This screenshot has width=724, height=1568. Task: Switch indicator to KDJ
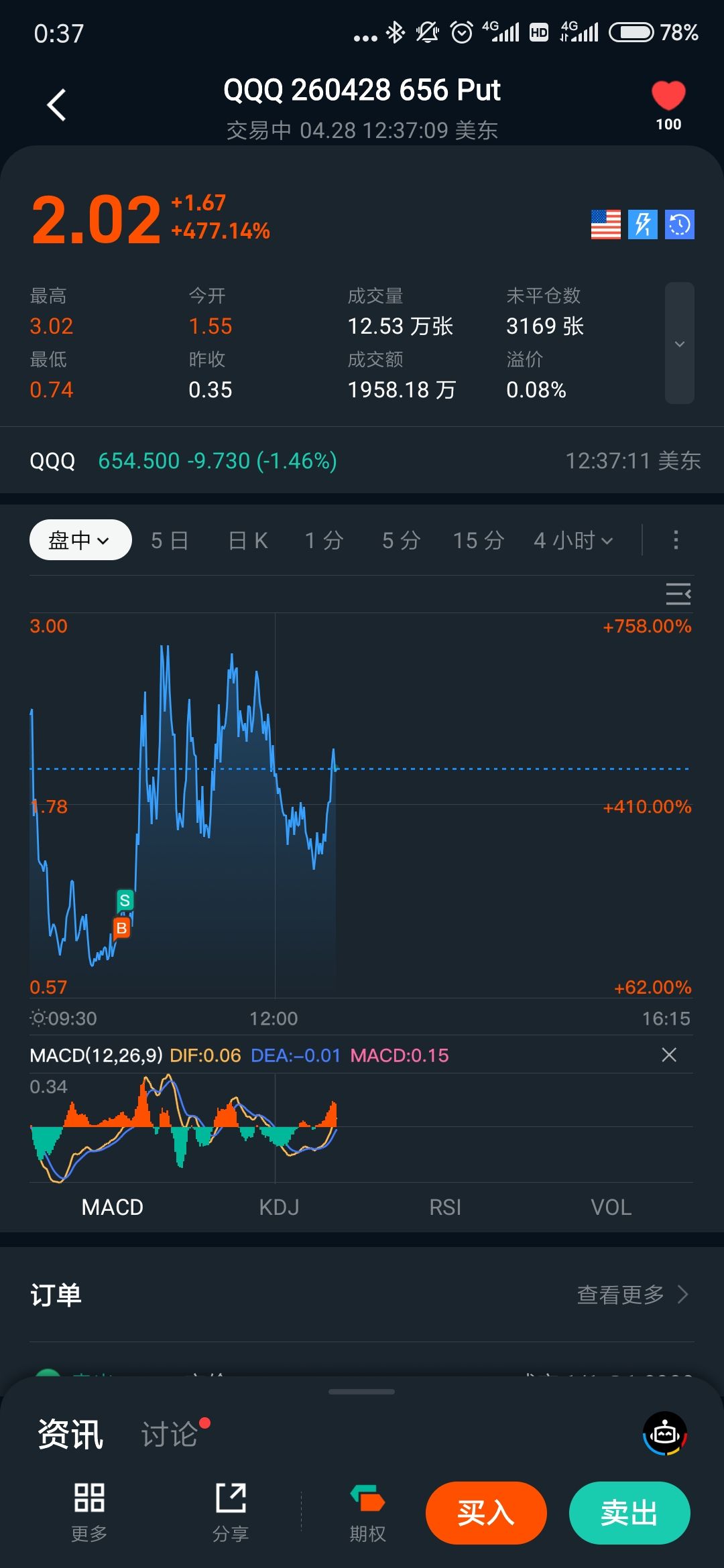pyautogui.click(x=279, y=1207)
